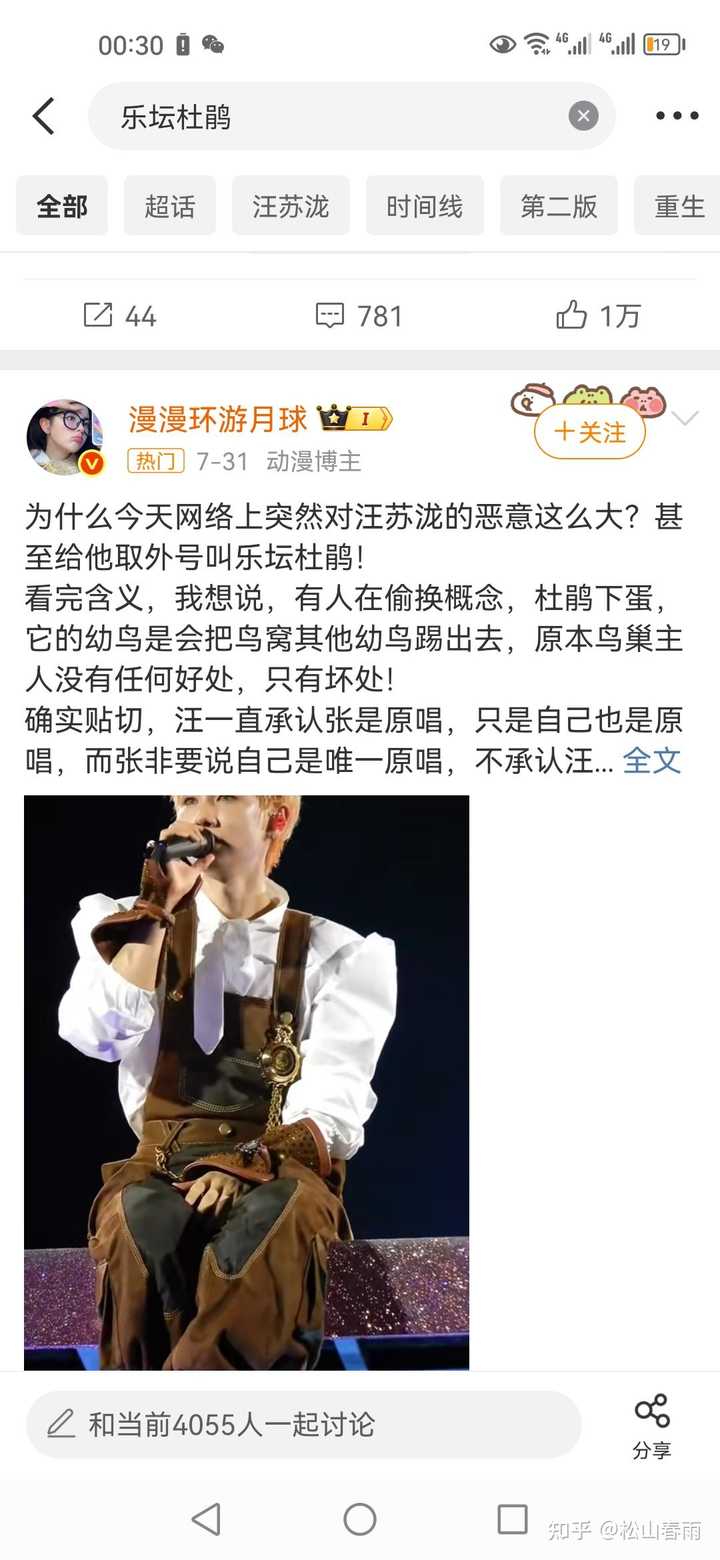The image size is (720, 1560).
Task: Expand post options chevron beside 关注
Action: click(x=685, y=418)
